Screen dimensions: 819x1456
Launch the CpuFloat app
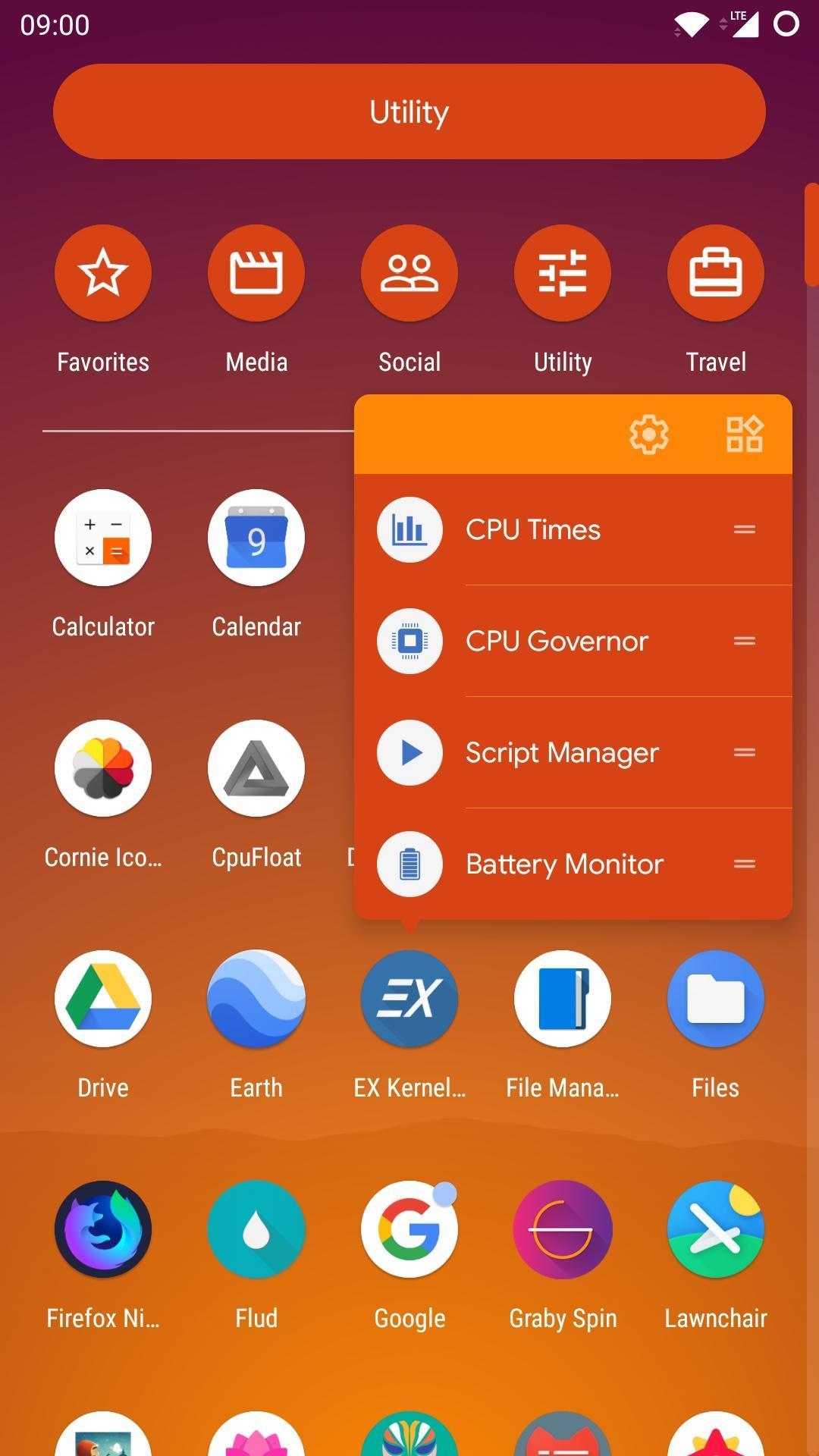(x=256, y=768)
